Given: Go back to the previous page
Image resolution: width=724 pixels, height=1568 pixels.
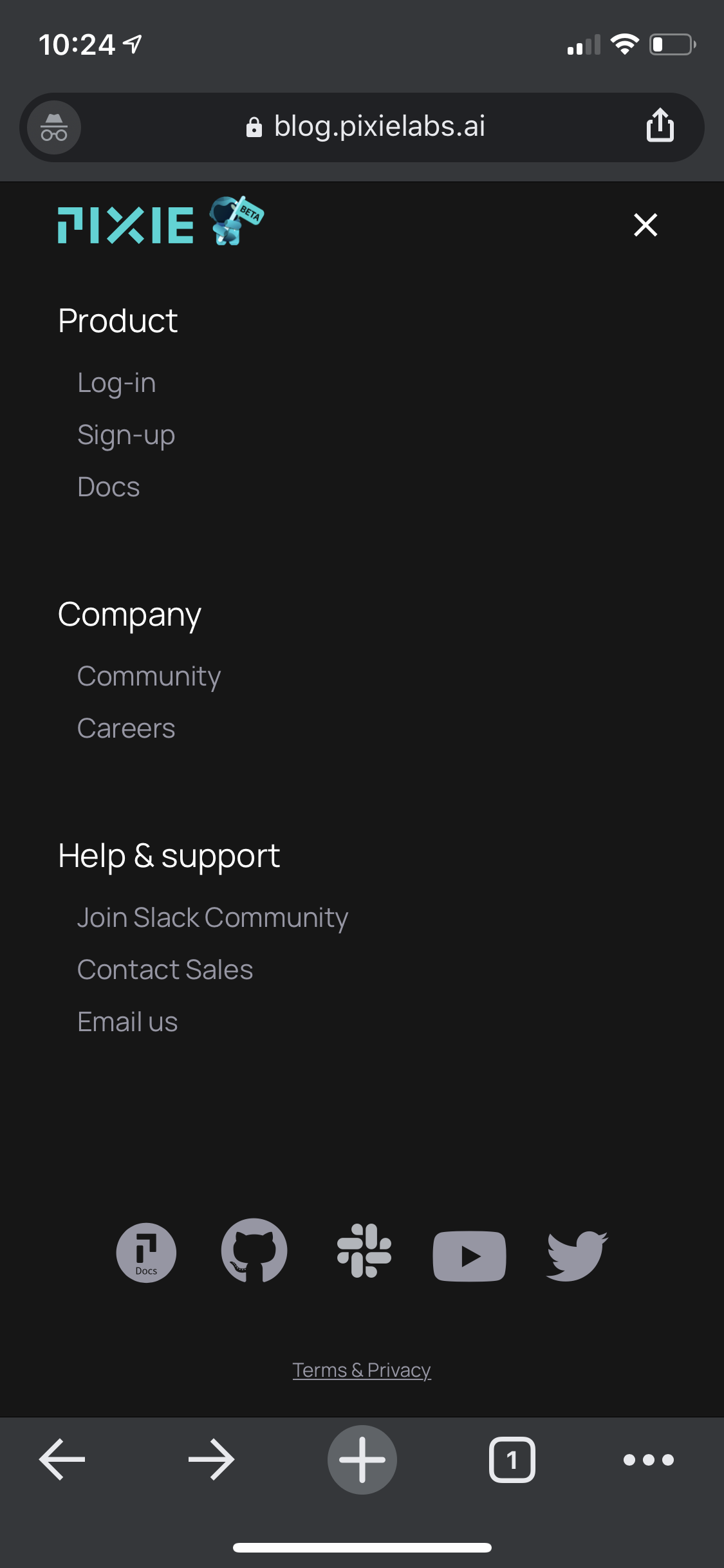Looking at the screenshot, I should pos(62,1459).
